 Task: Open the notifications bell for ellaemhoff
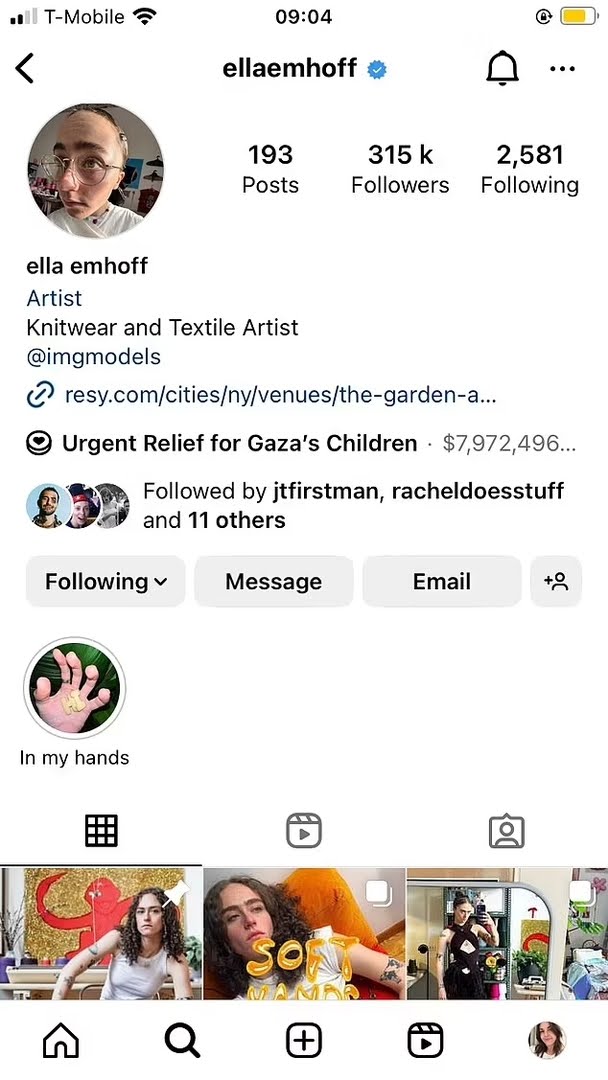tap(502, 69)
